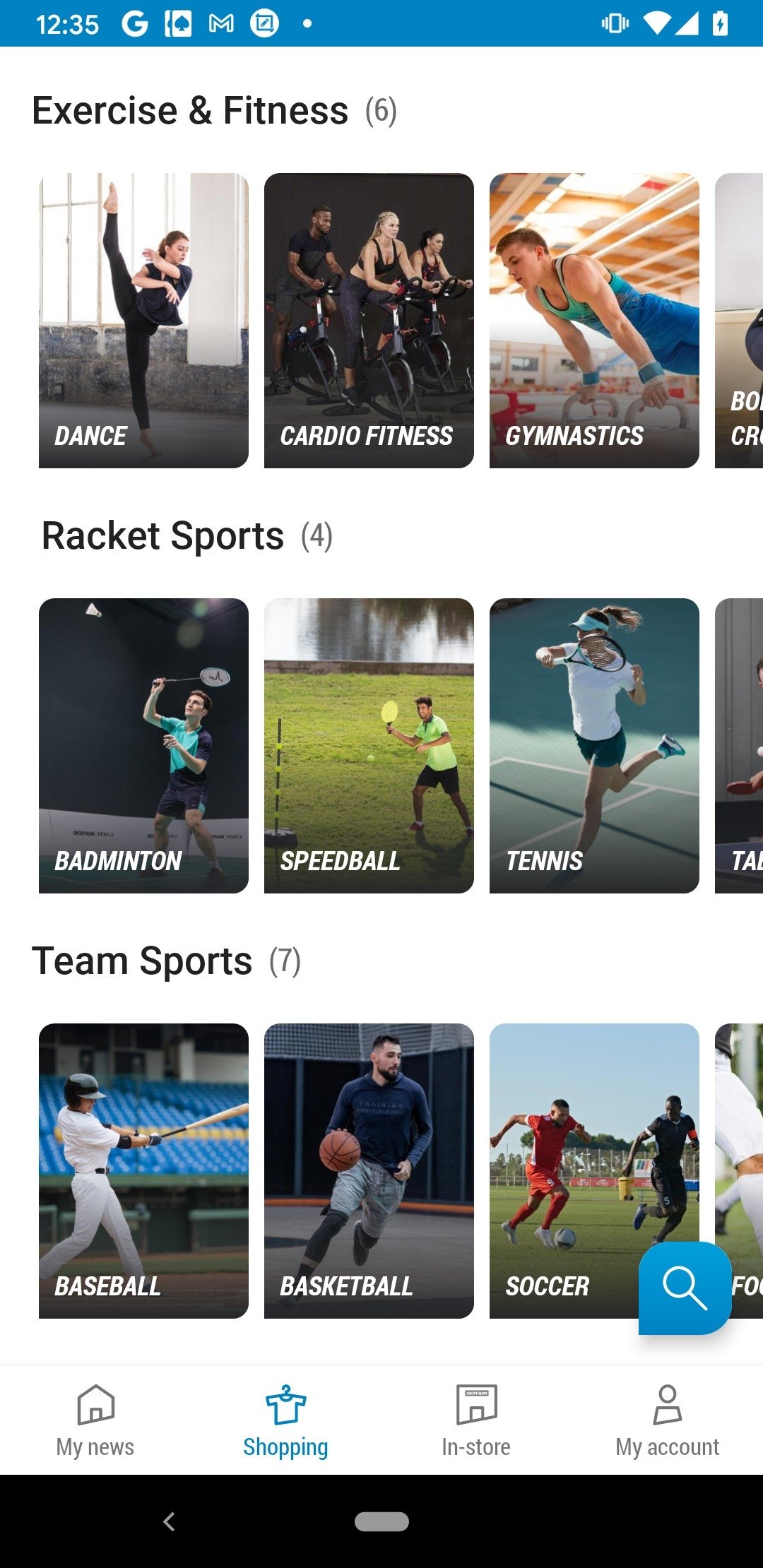Viewport: 763px width, 1568px height.
Task: Open the Badminton category
Action: [x=143, y=746]
